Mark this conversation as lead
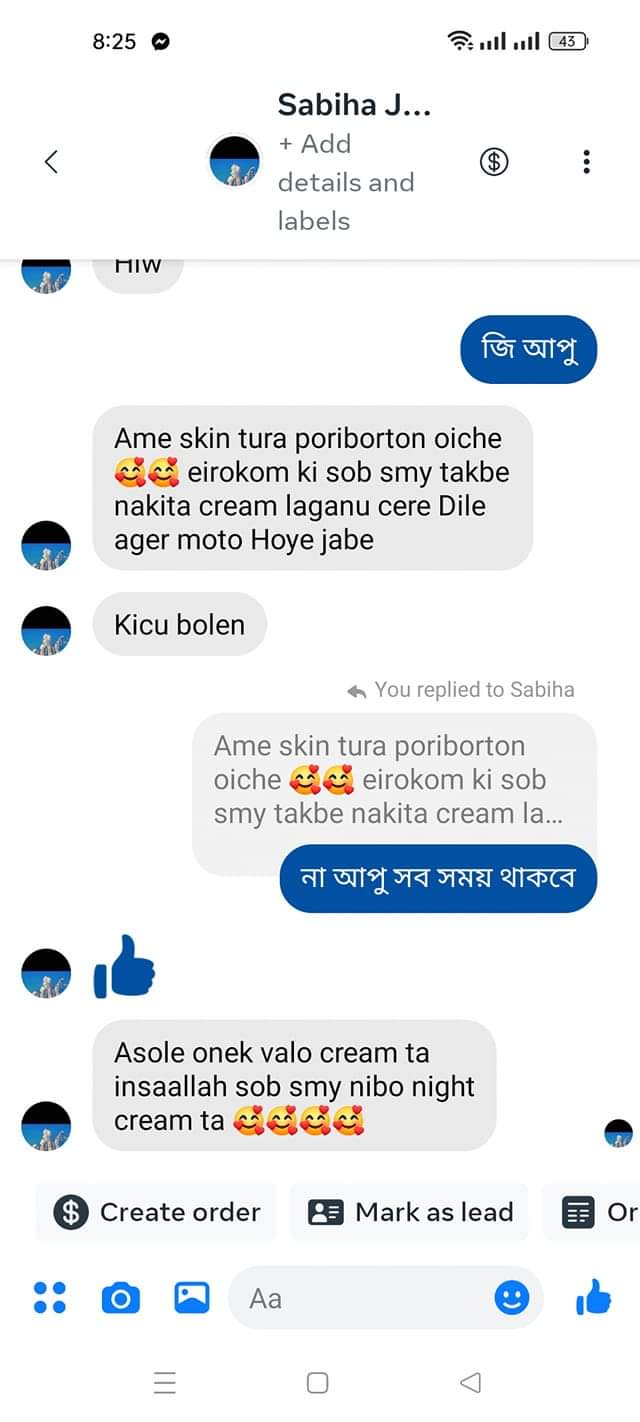 [409, 1212]
